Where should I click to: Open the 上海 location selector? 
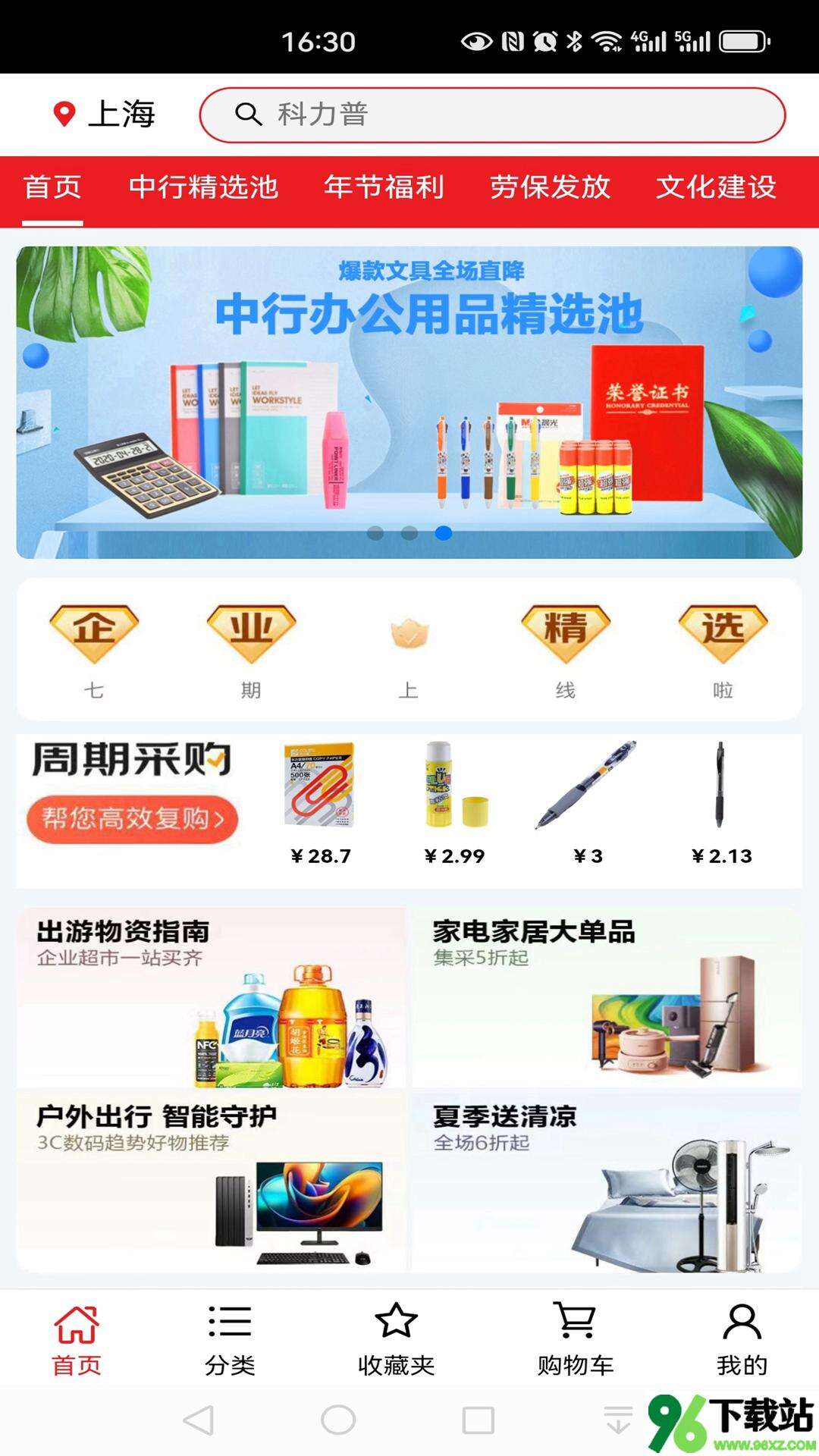pyautogui.click(x=105, y=115)
